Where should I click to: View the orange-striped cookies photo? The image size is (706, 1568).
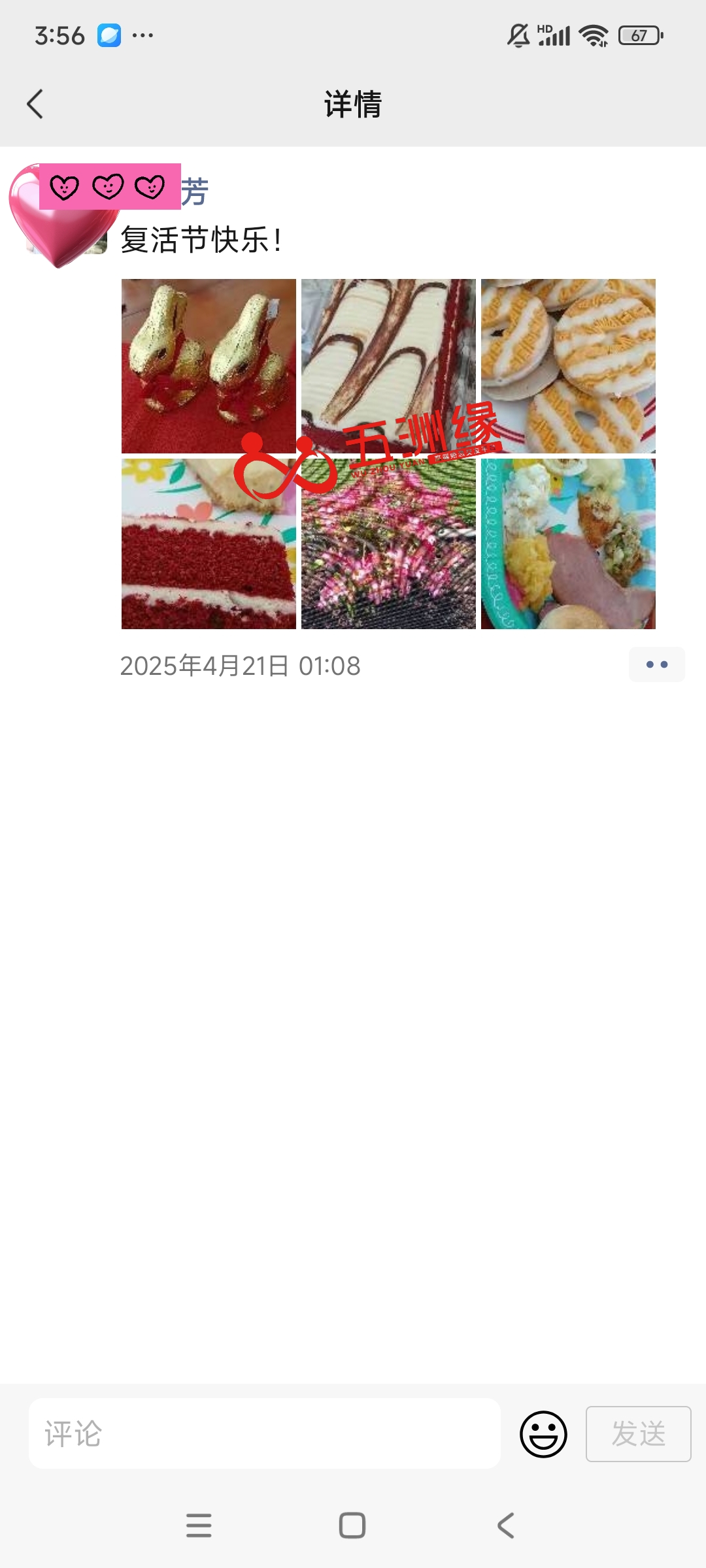568,365
